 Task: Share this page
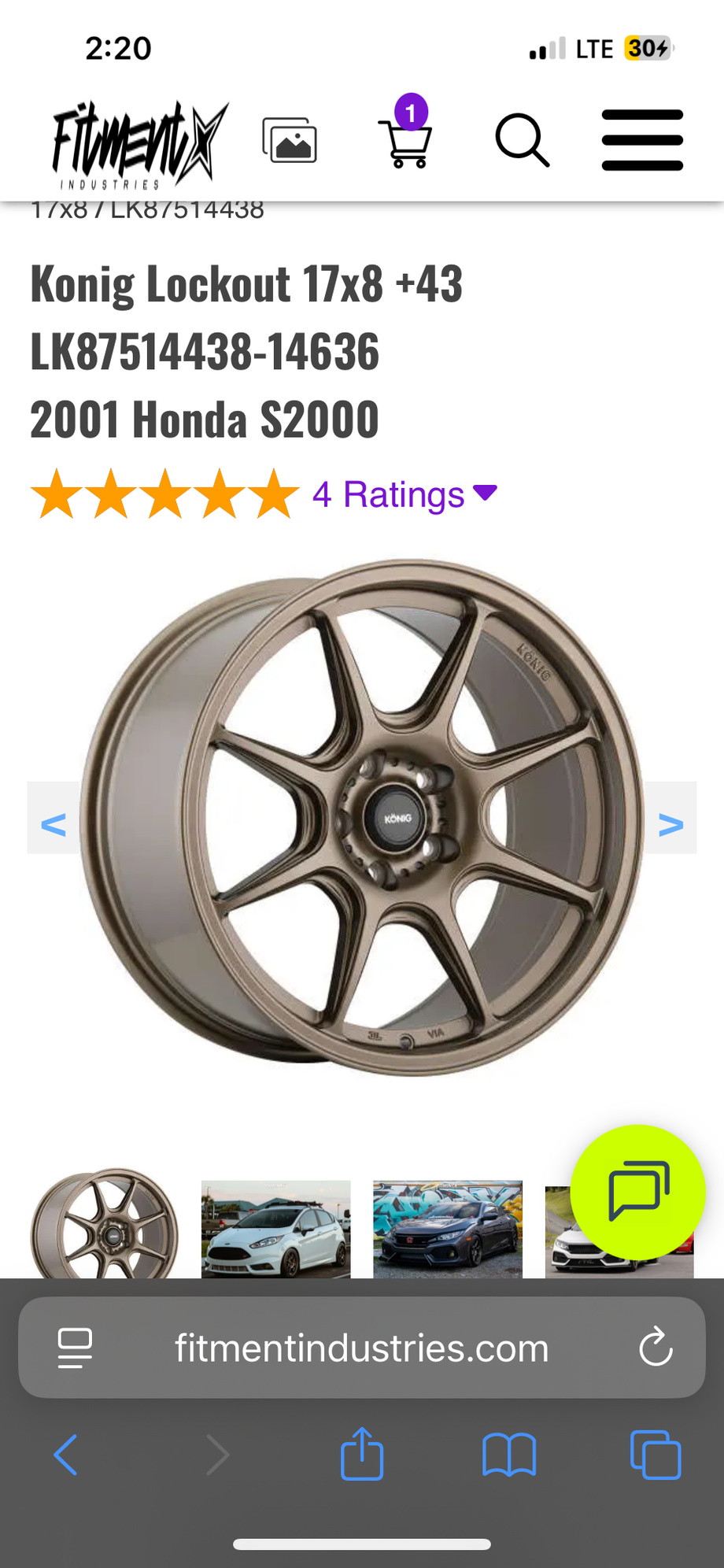362,1454
